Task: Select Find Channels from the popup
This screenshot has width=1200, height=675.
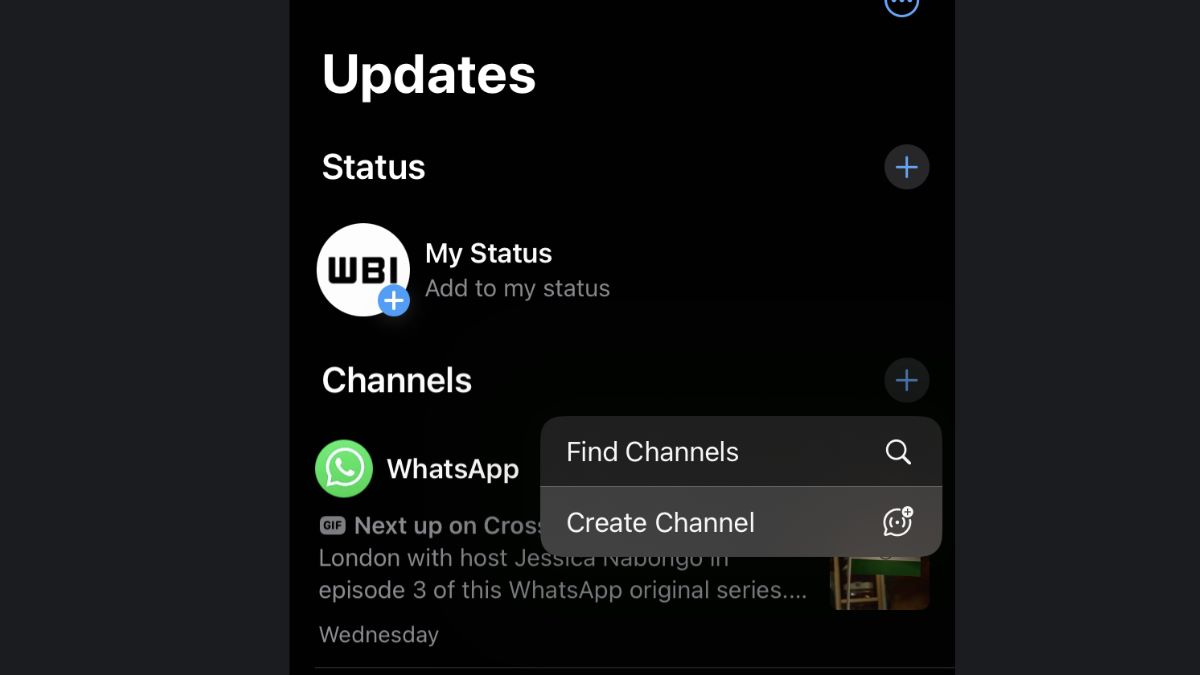Action: [740, 452]
